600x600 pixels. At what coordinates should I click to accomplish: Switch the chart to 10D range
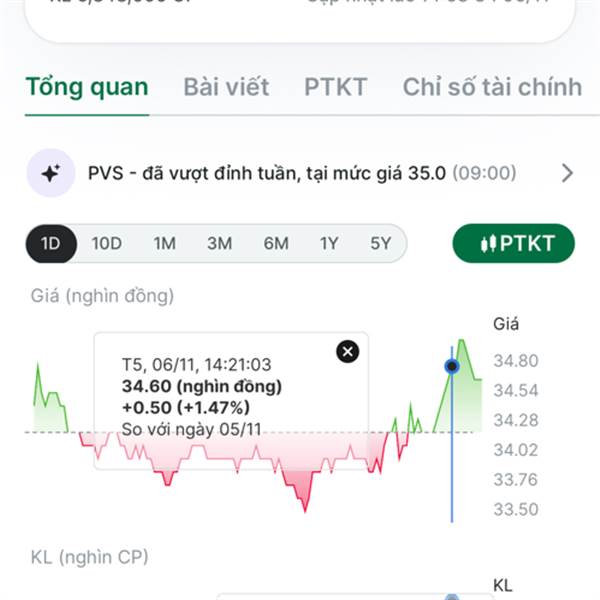coord(107,244)
